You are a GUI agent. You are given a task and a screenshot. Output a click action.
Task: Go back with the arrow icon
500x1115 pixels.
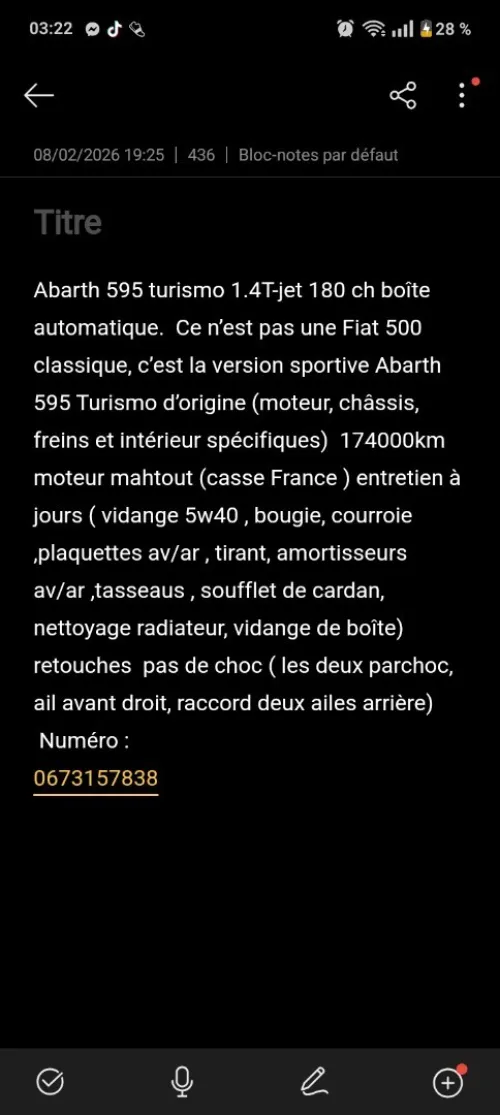(x=39, y=95)
